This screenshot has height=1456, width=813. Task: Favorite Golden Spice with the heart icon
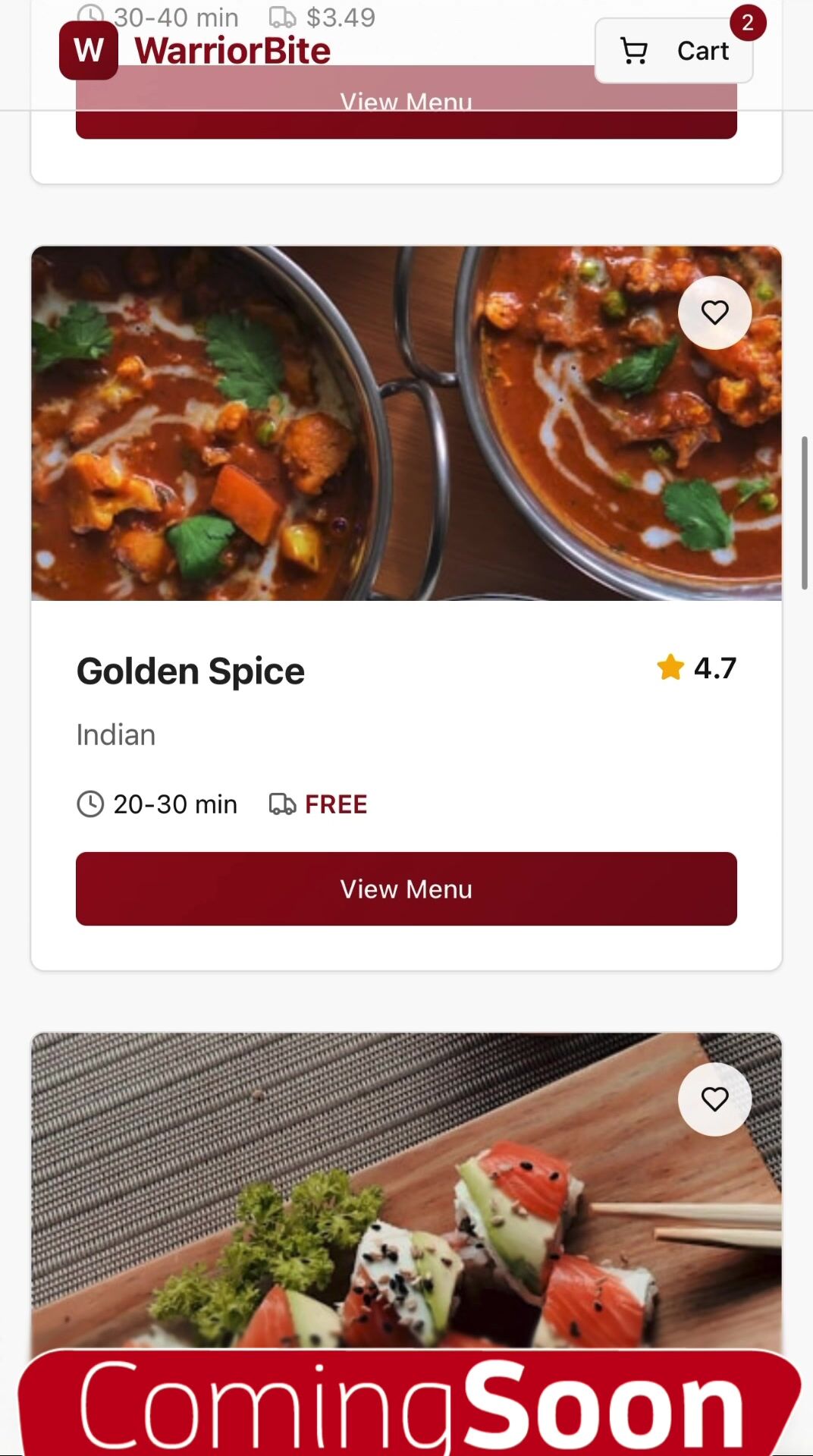(714, 313)
